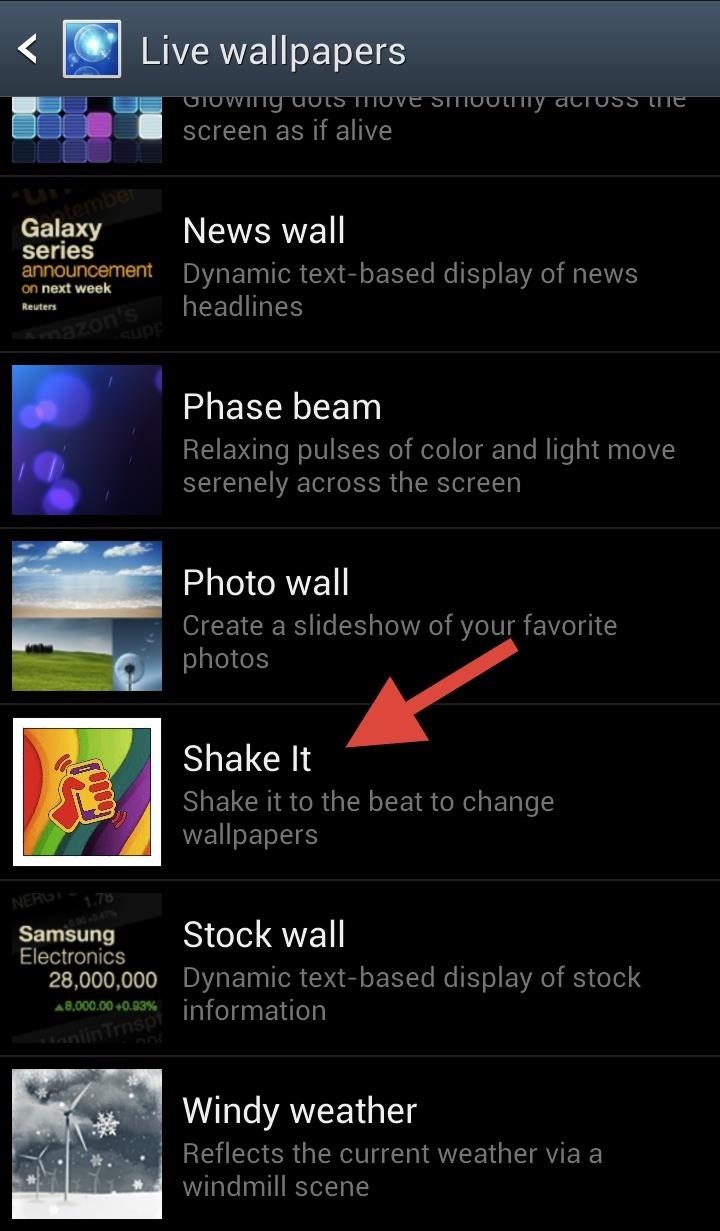Screen dimensions: 720x1231
Task: Select the Phase beam wallpaper entry
Action: coord(400,439)
